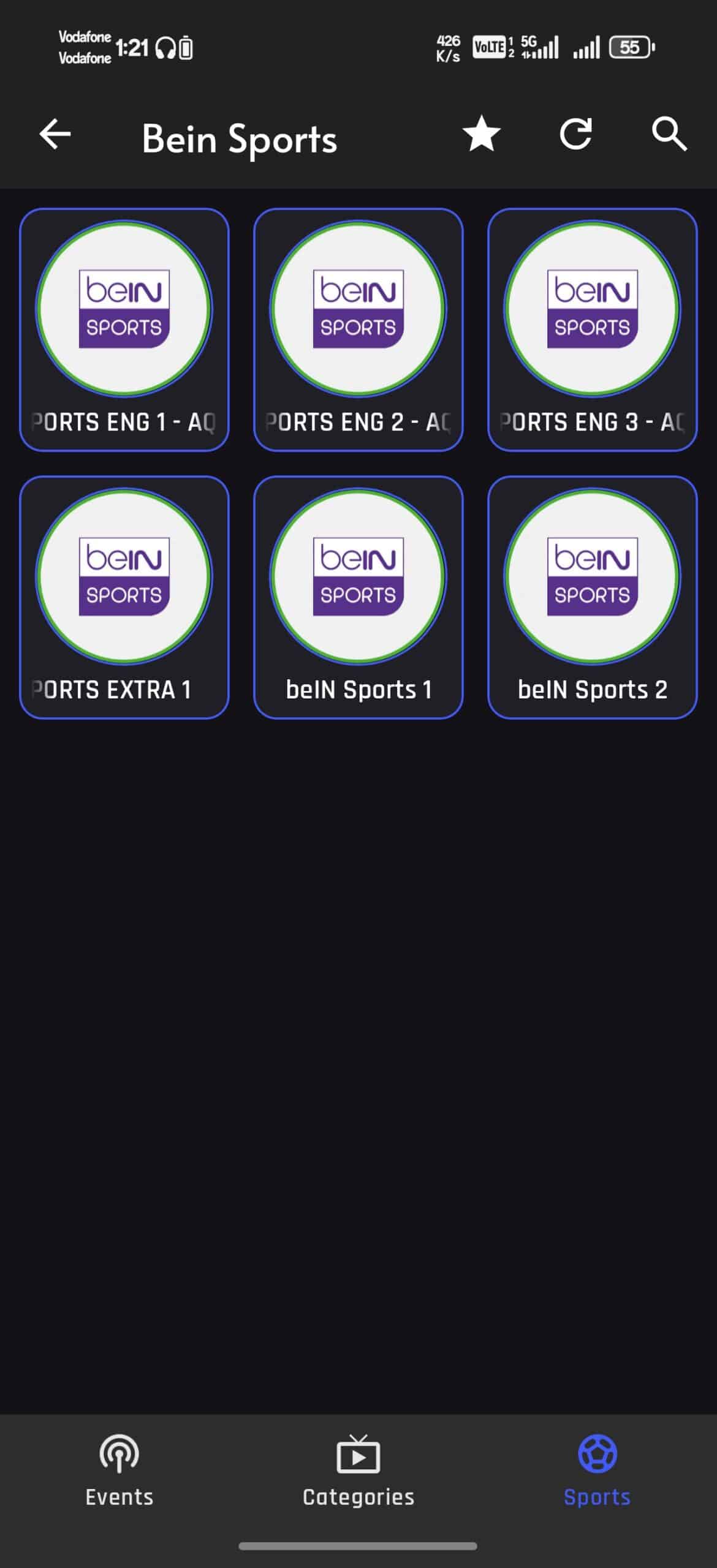Open the beIN Sports 1 channel

(x=358, y=597)
